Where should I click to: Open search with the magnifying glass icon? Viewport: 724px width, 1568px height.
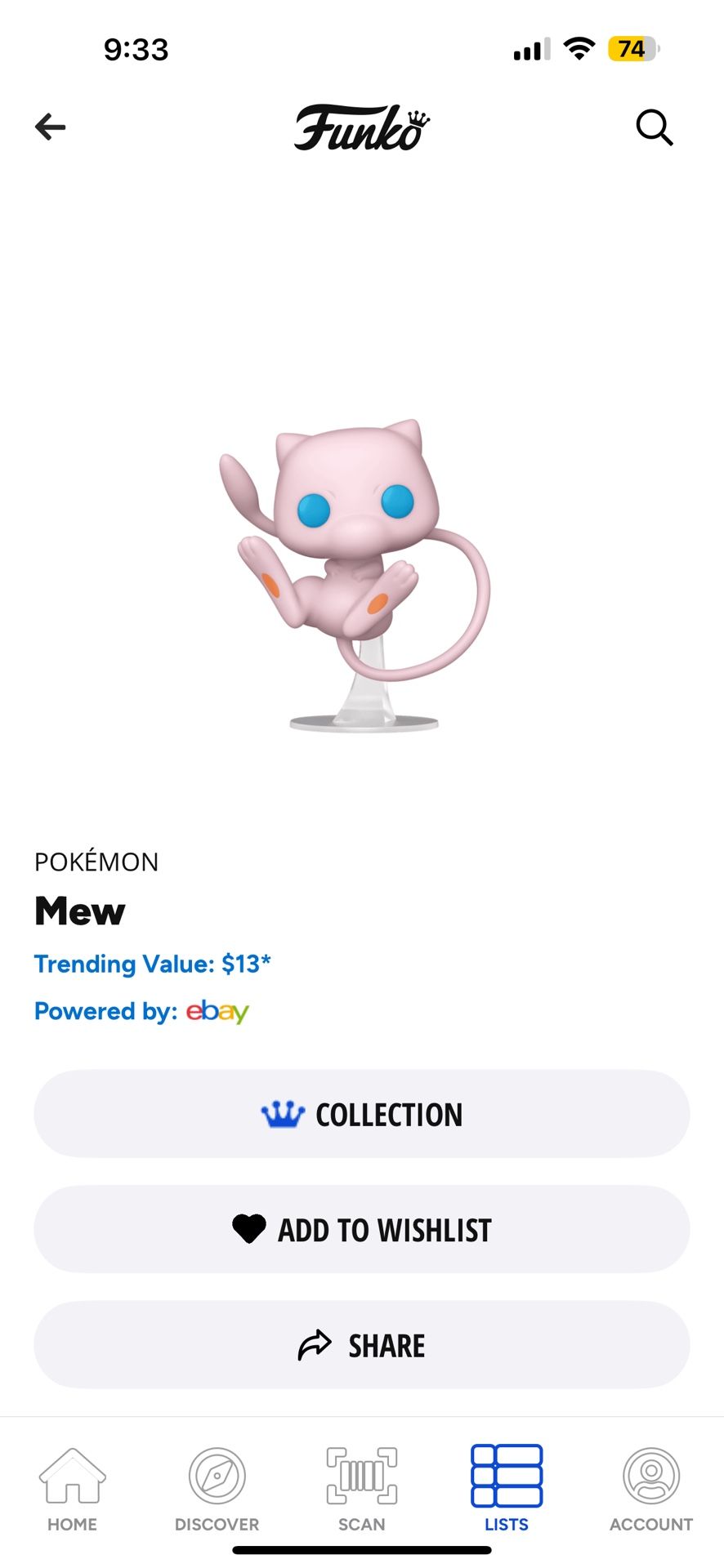tap(654, 127)
